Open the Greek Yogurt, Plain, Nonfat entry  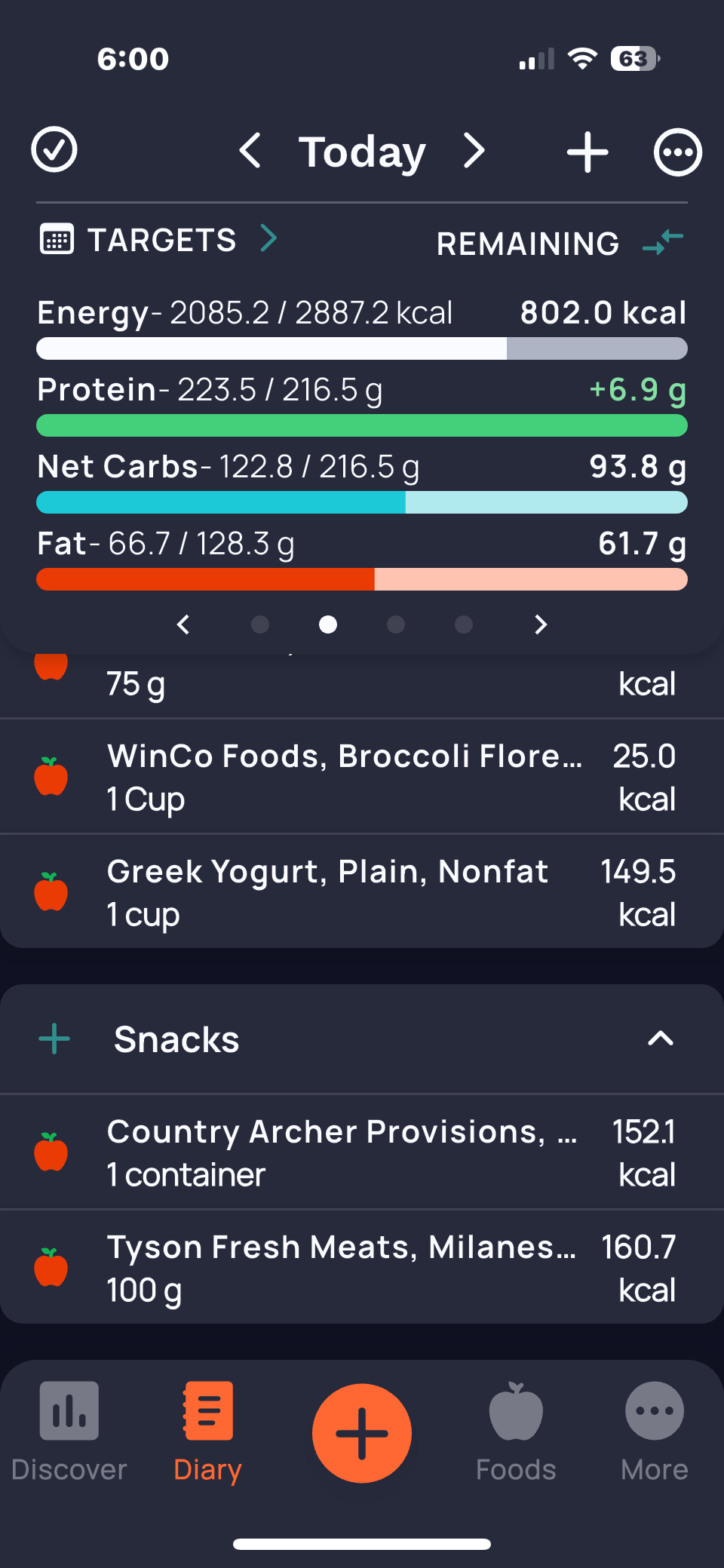(362, 892)
